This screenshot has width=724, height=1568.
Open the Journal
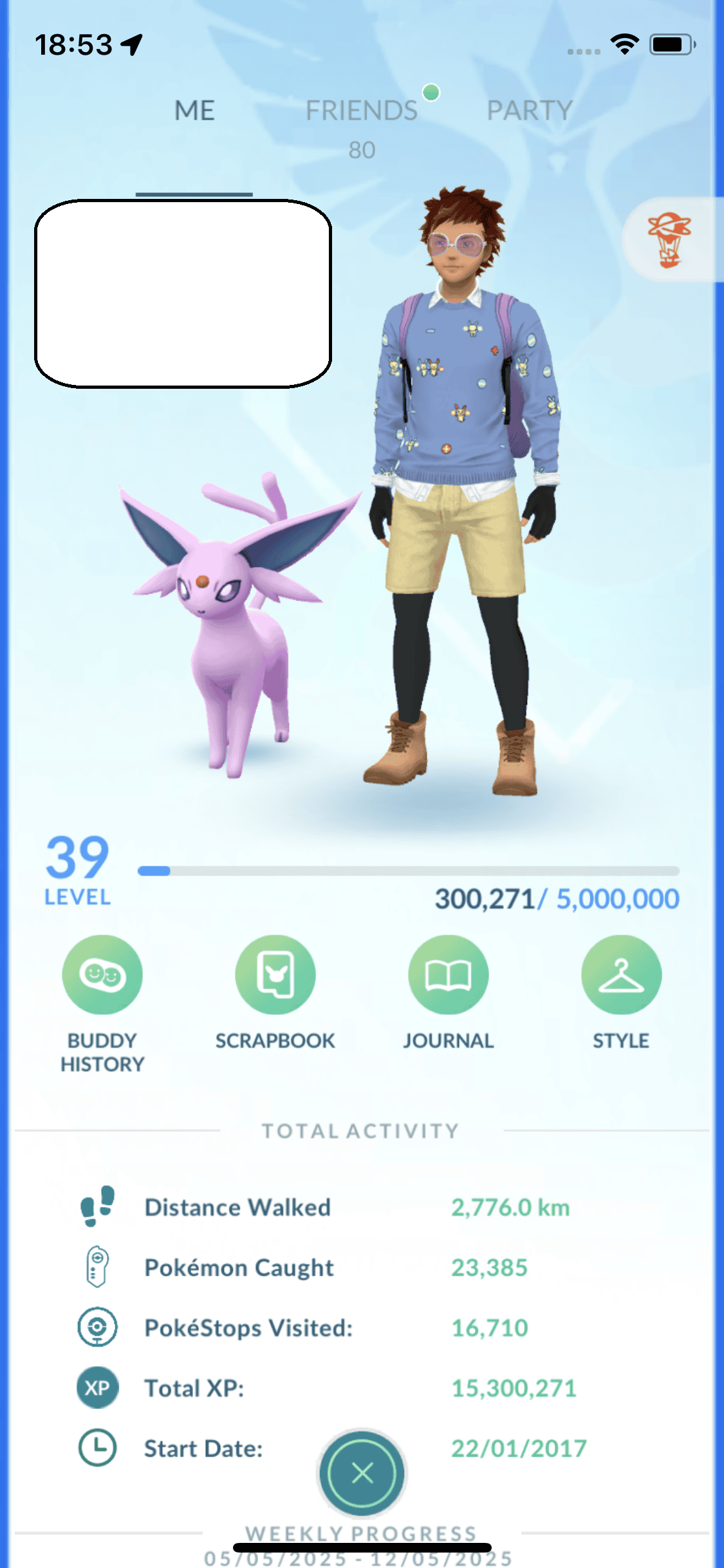coord(449,975)
